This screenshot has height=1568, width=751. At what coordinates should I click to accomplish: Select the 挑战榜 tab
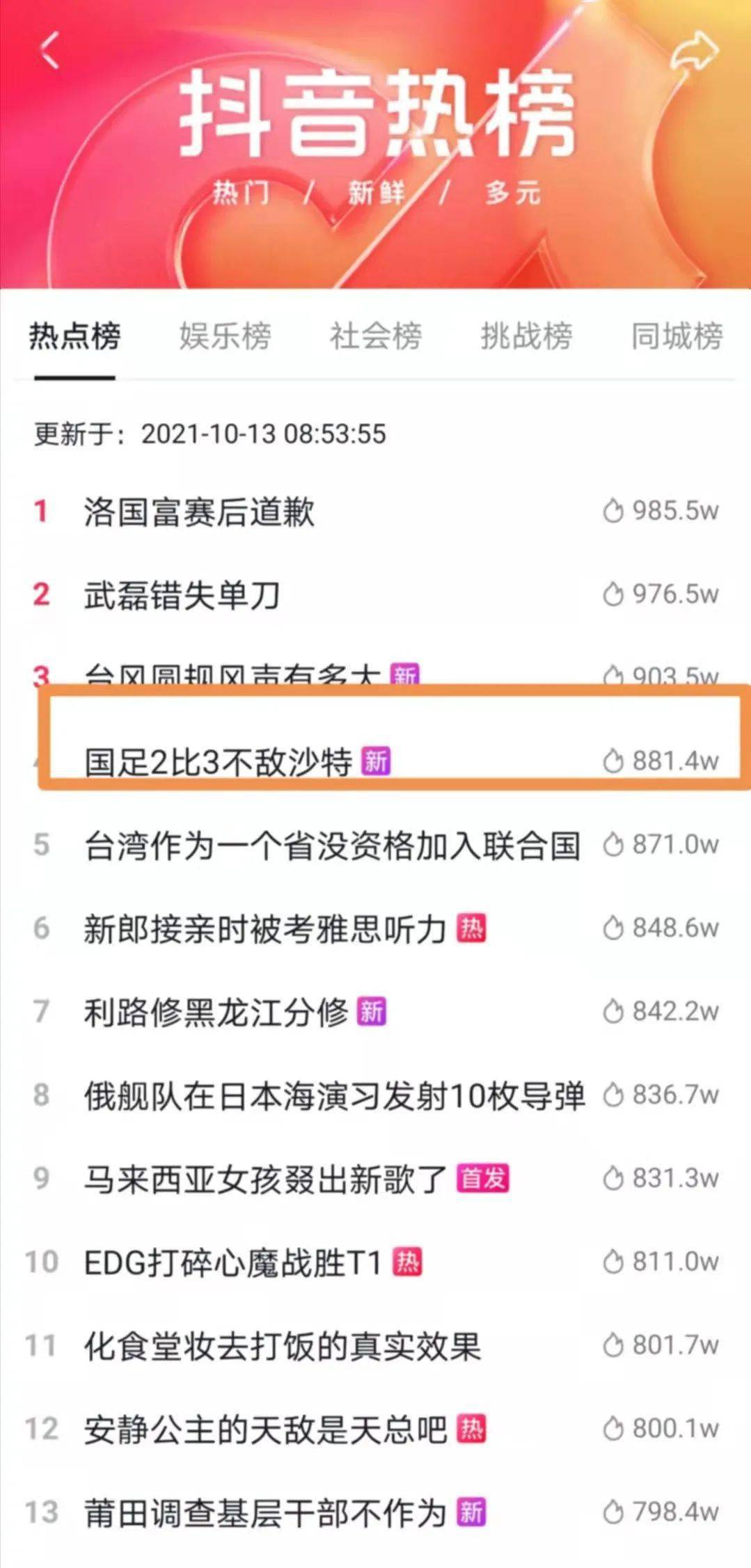tap(526, 336)
